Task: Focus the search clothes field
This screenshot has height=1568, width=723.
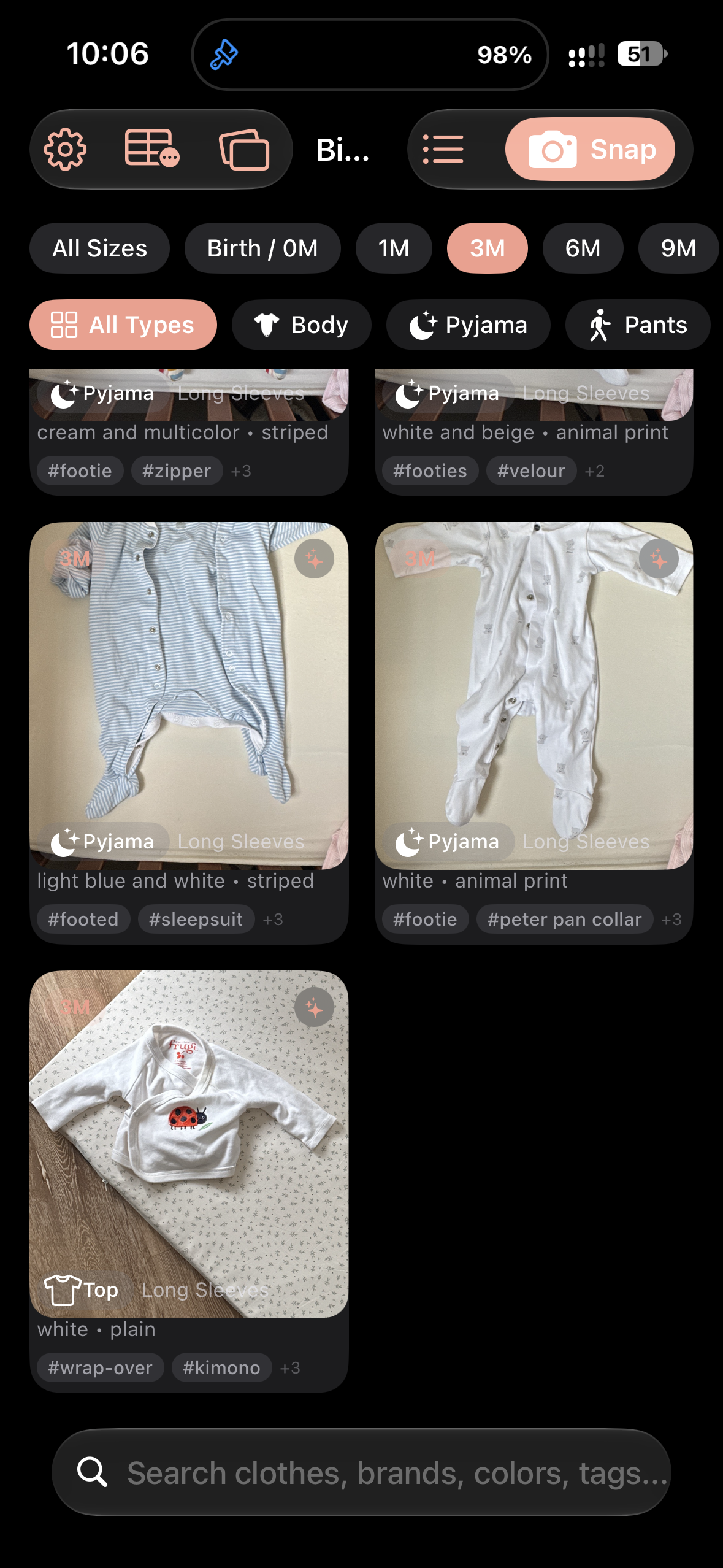Action: 362,1472
